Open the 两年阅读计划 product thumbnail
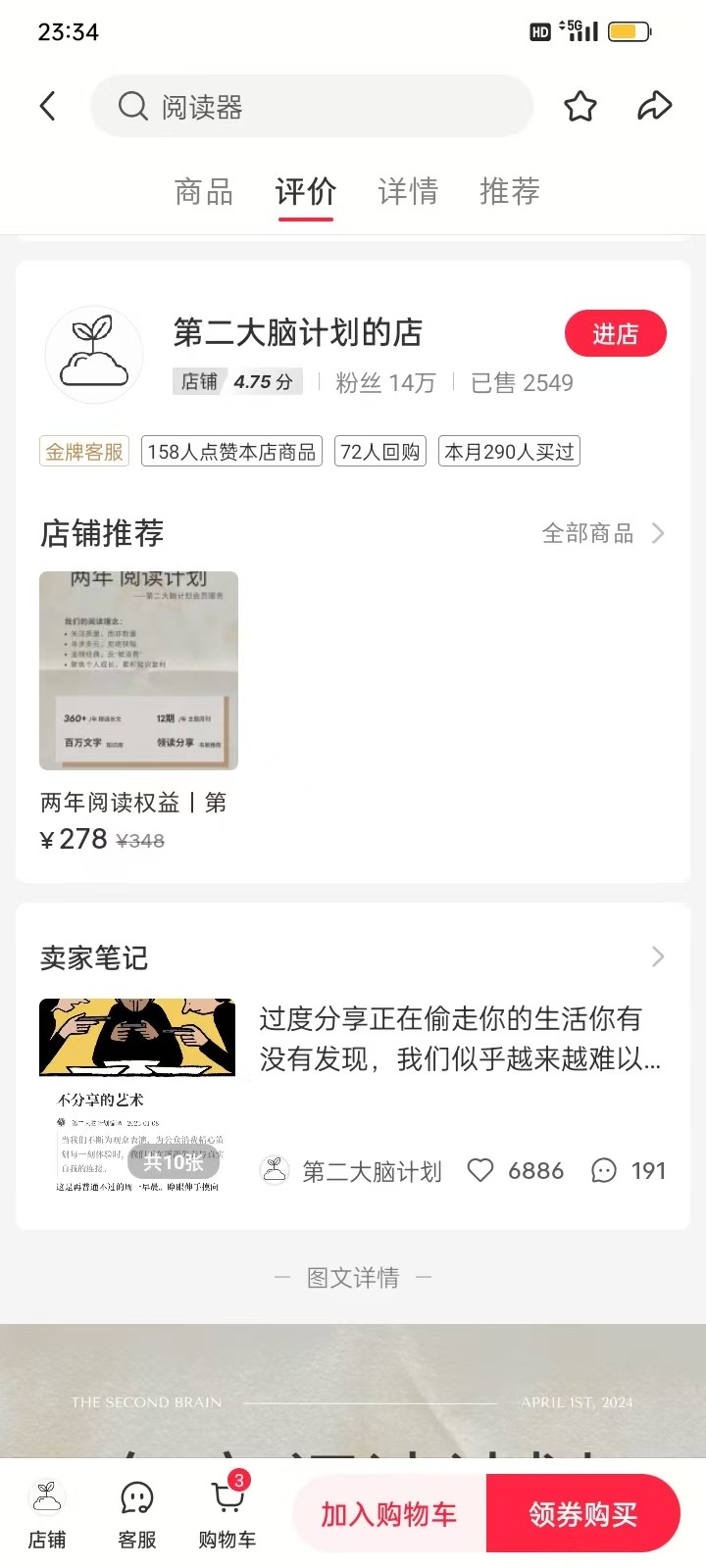The width and height of the screenshot is (706, 1568). (137, 670)
